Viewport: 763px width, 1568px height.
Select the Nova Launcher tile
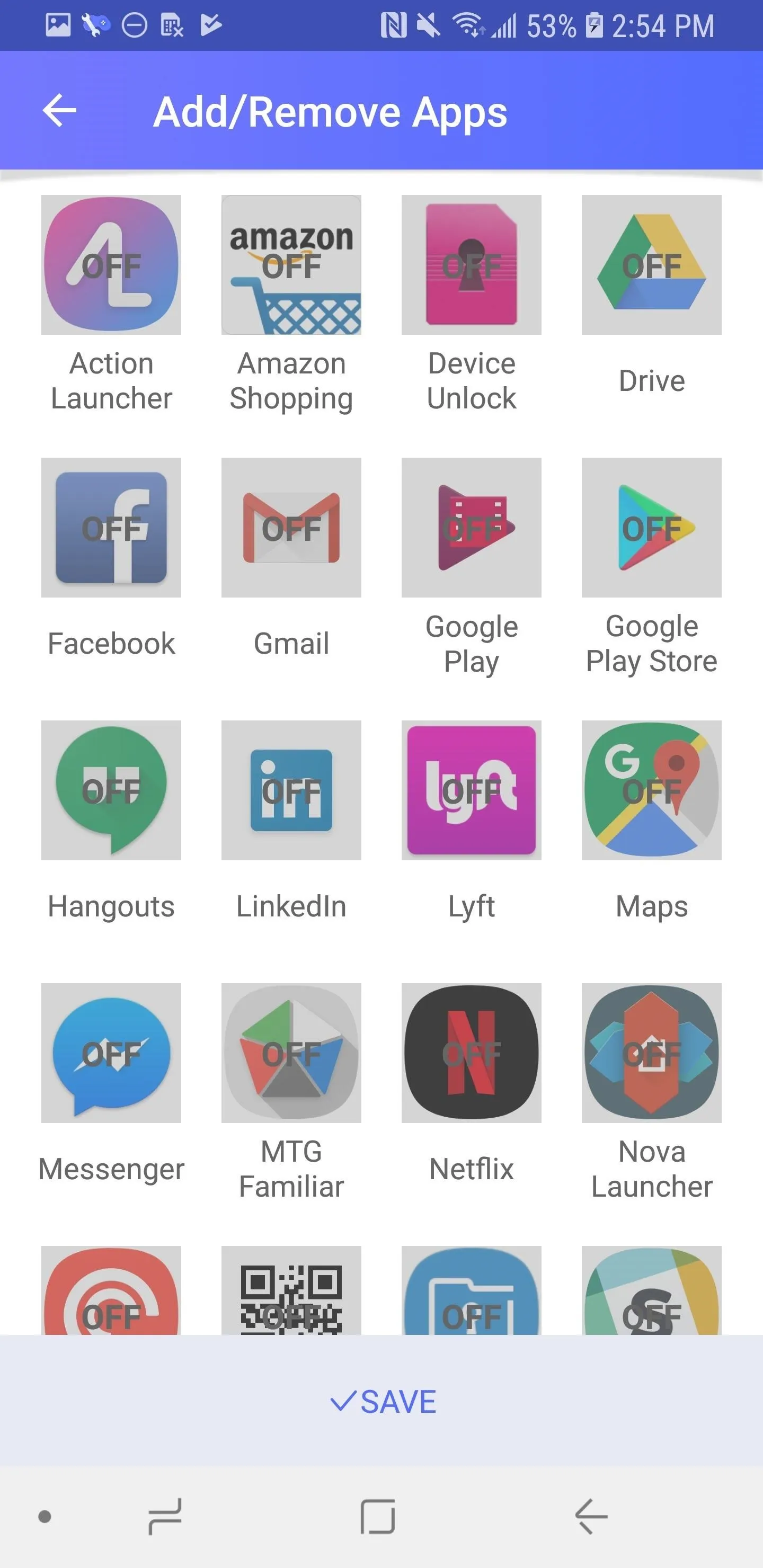652,1053
